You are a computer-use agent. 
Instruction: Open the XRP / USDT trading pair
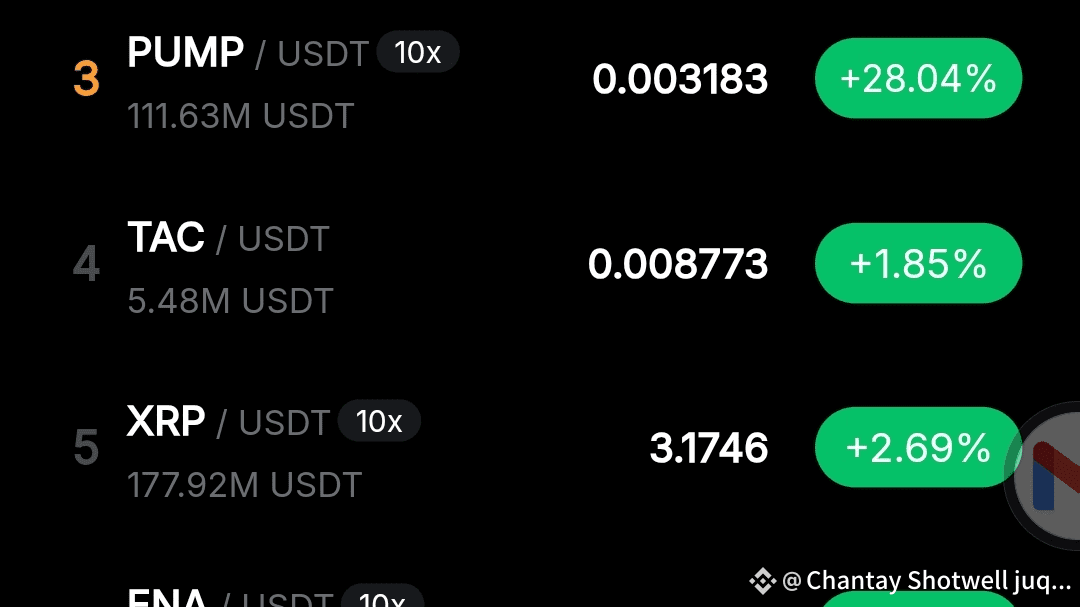167,423
